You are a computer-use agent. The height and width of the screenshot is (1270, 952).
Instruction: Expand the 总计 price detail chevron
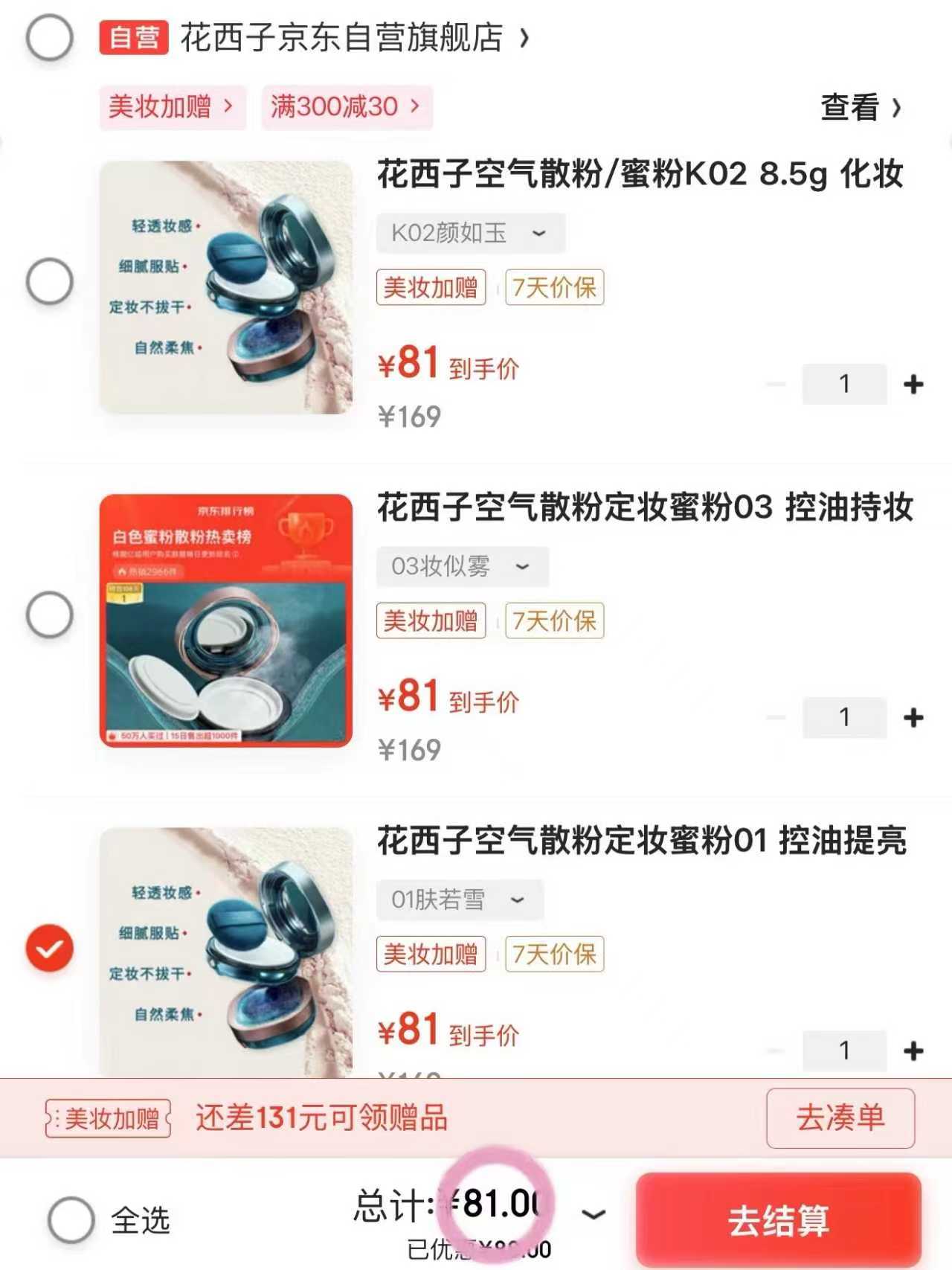click(x=593, y=1215)
